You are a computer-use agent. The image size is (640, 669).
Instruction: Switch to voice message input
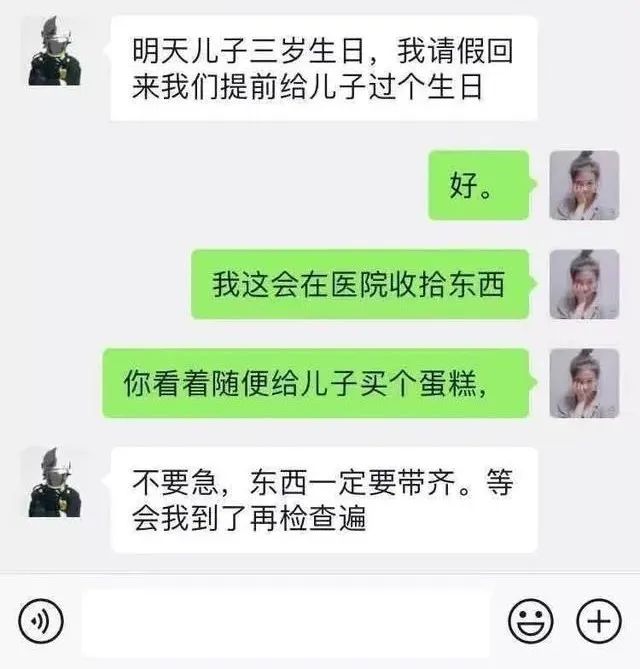point(41,621)
